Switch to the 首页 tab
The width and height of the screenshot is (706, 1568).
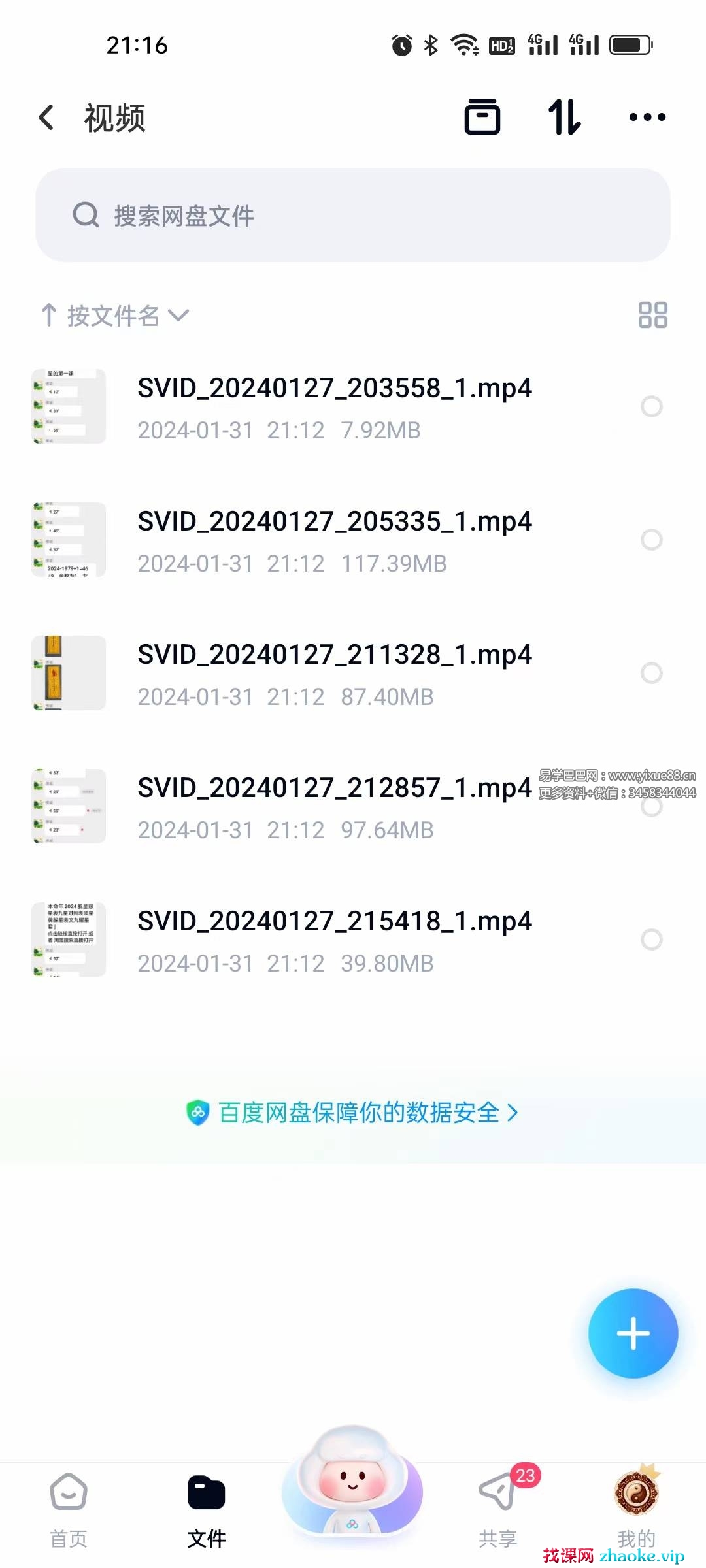(x=69, y=1510)
